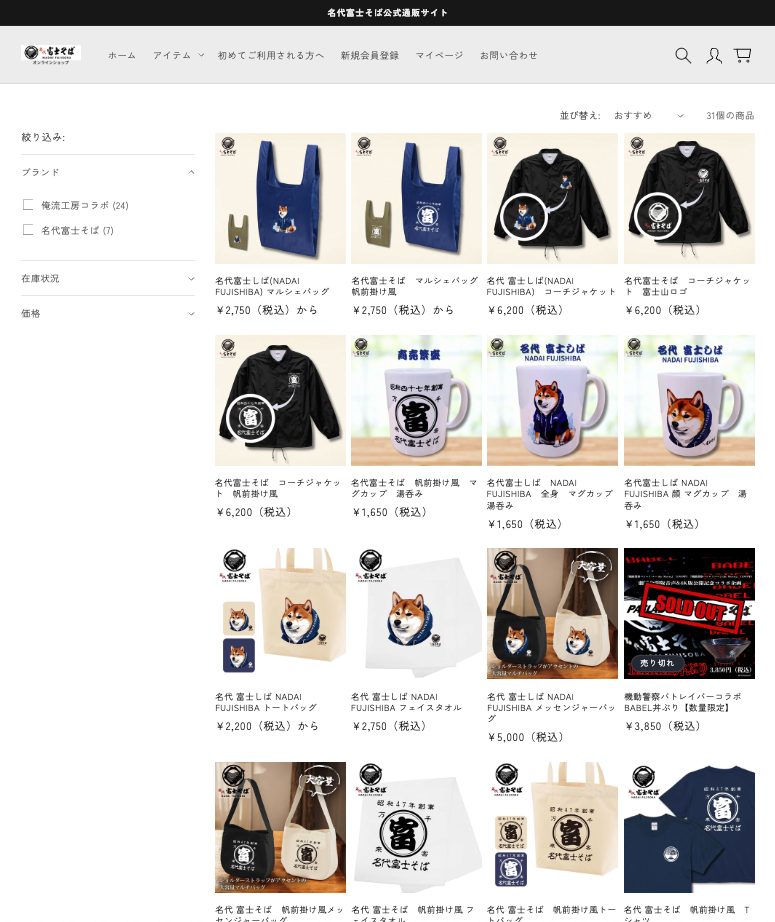Open お問い合わせ page
This screenshot has height=922, width=775.
(508, 56)
